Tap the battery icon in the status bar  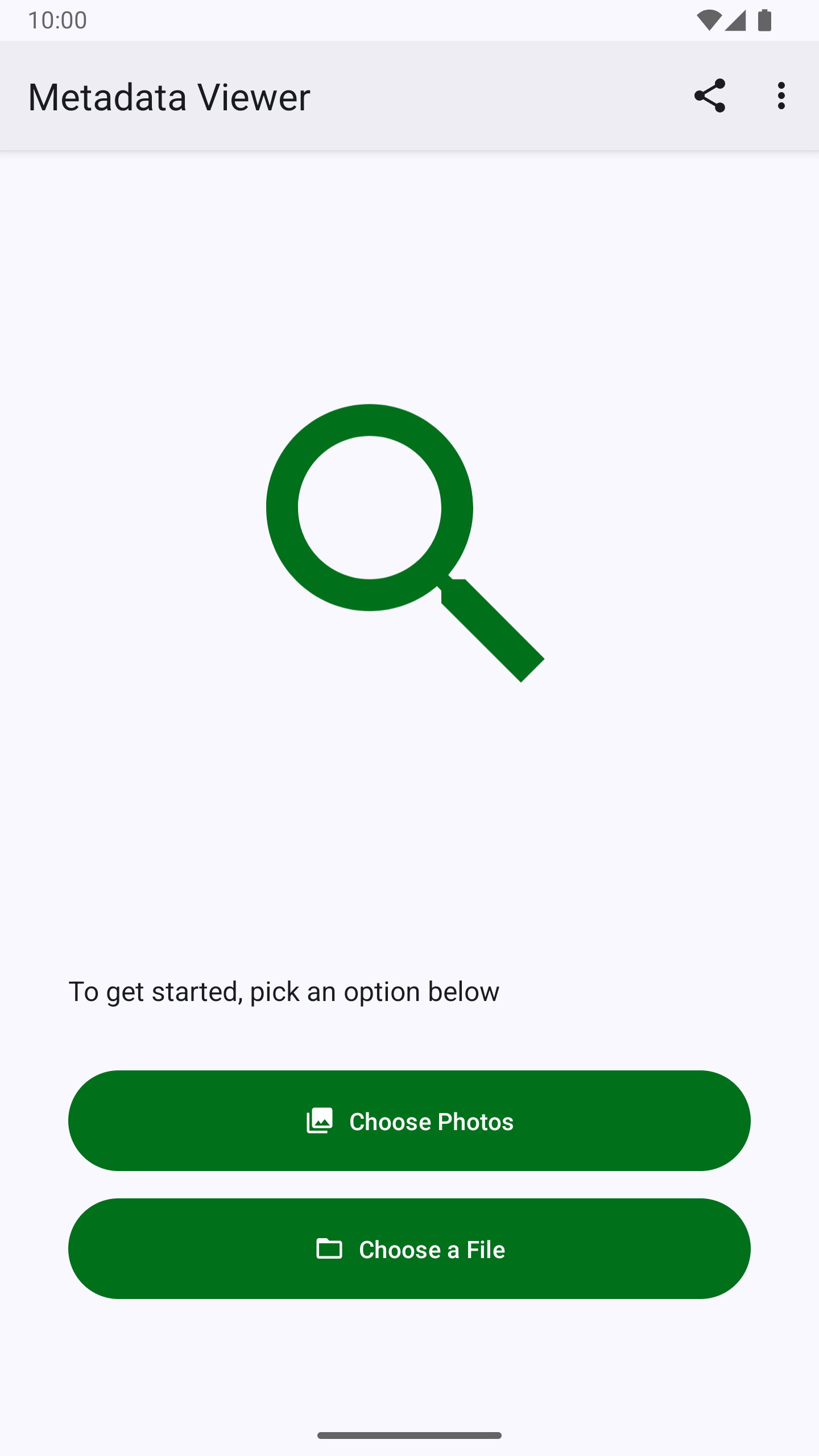click(764, 19)
